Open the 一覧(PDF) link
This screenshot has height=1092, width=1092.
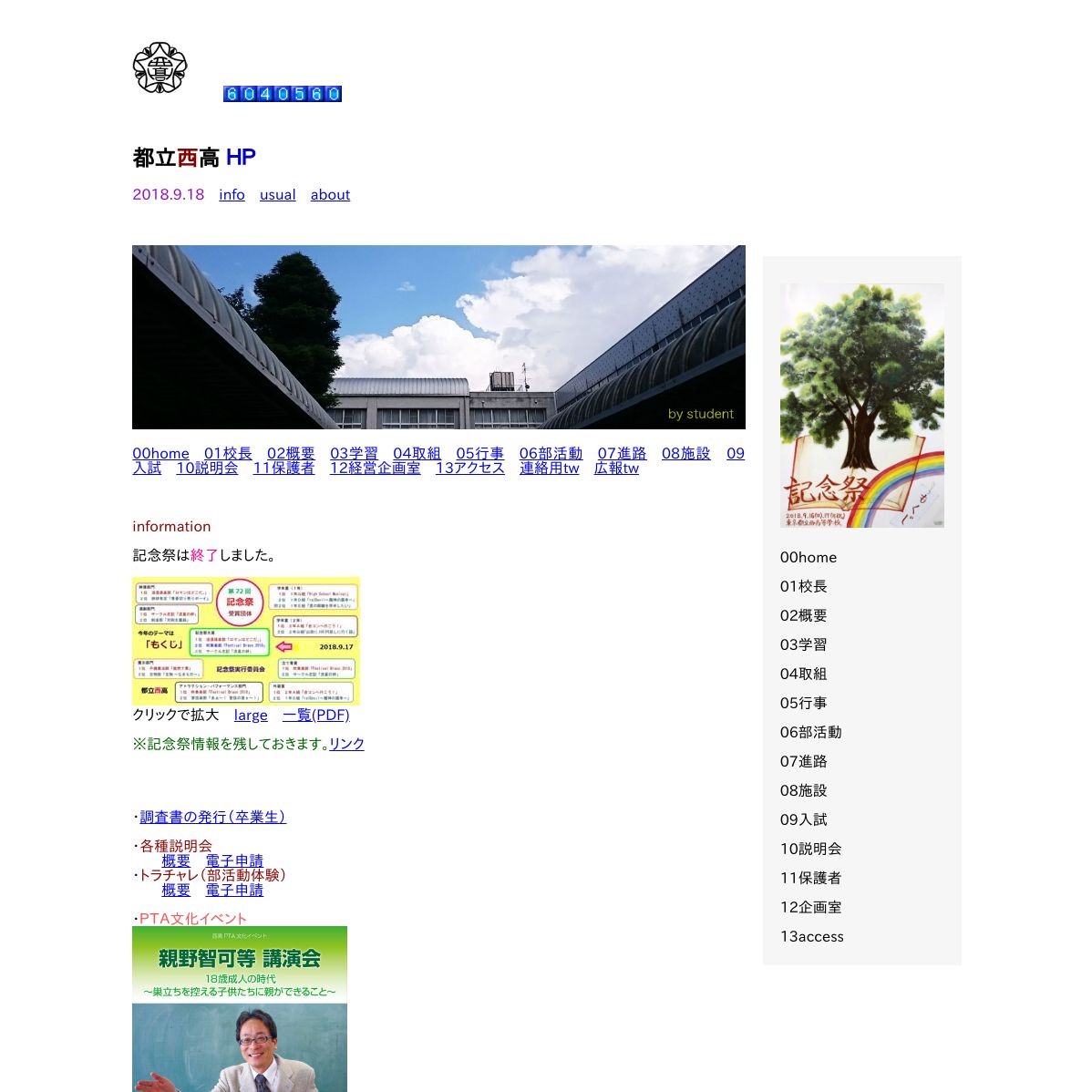[x=315, y=715]
